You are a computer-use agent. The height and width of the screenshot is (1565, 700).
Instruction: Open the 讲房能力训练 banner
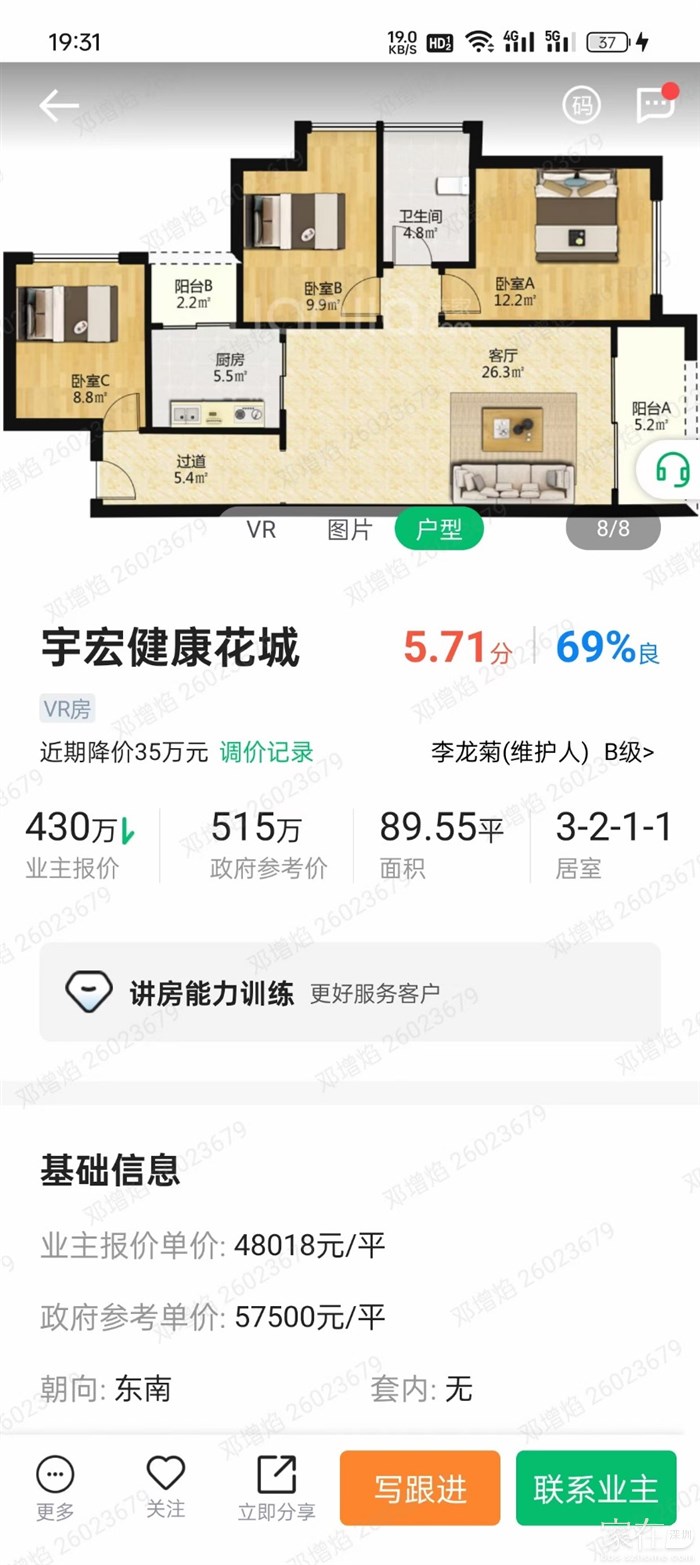pyautogui.click(x=350, y=992)
